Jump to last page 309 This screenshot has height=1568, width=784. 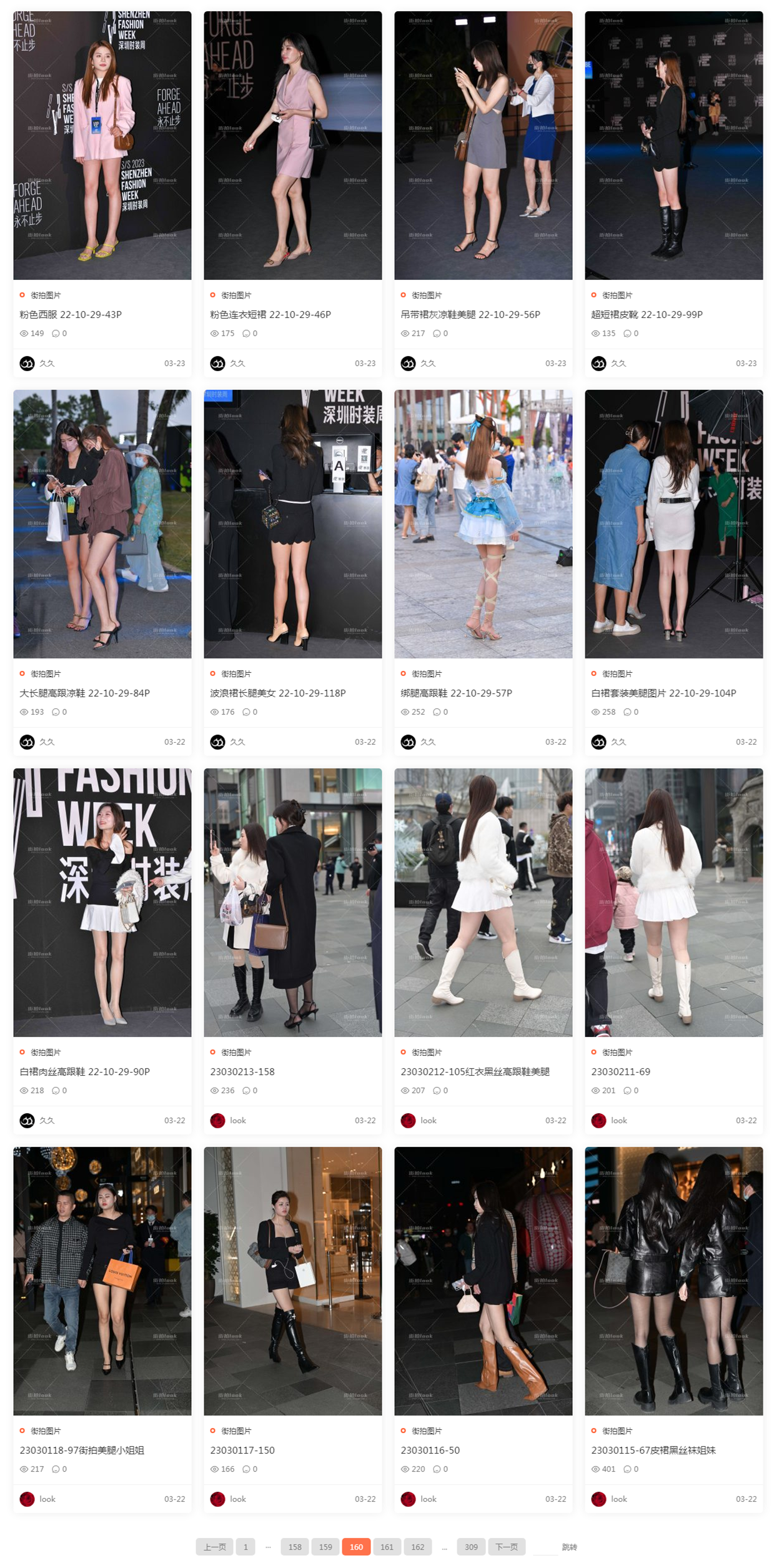[x=471, y=1547]
